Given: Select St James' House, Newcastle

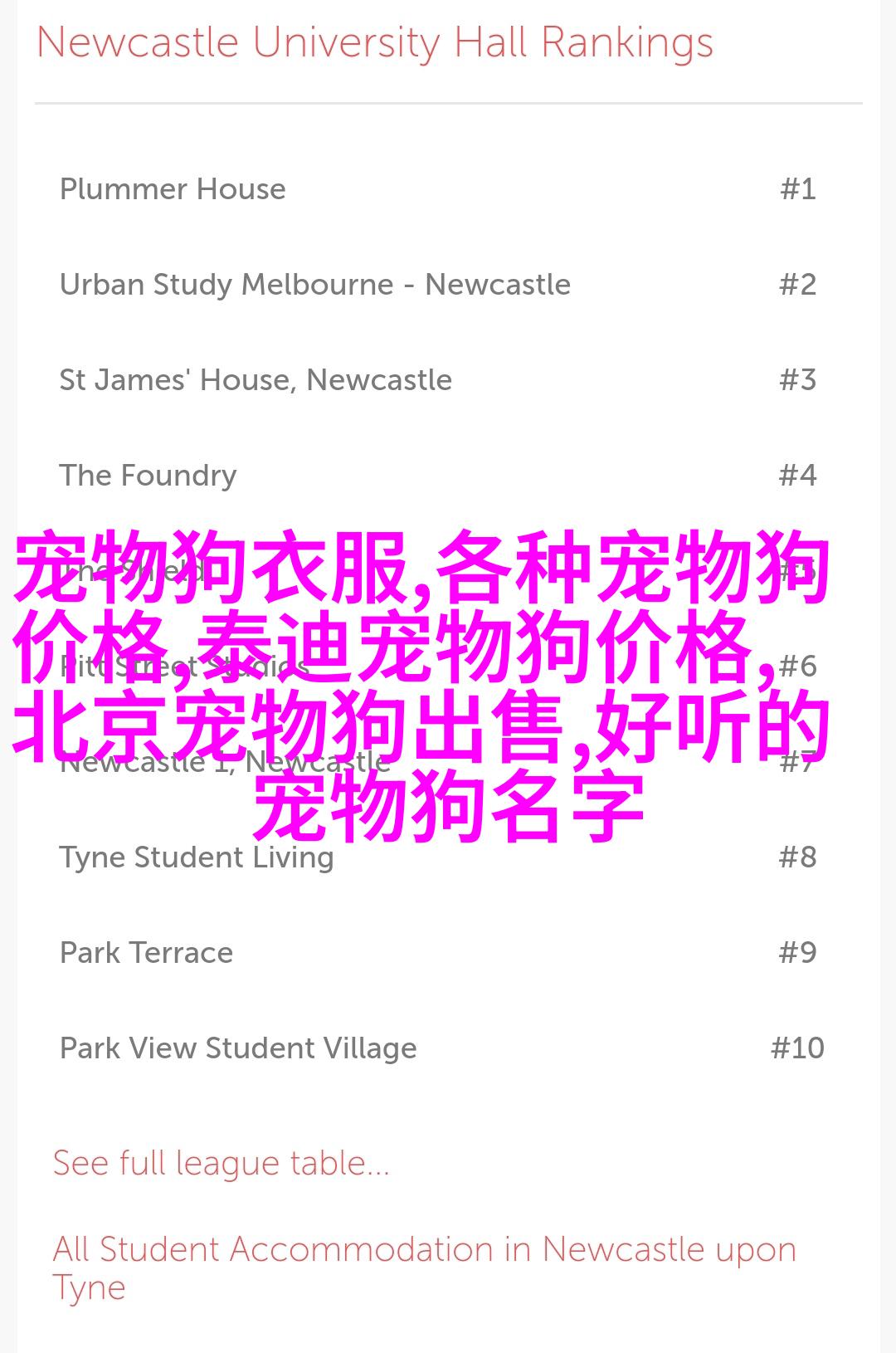Looking at the screenshot, I should tap(256, 380).
